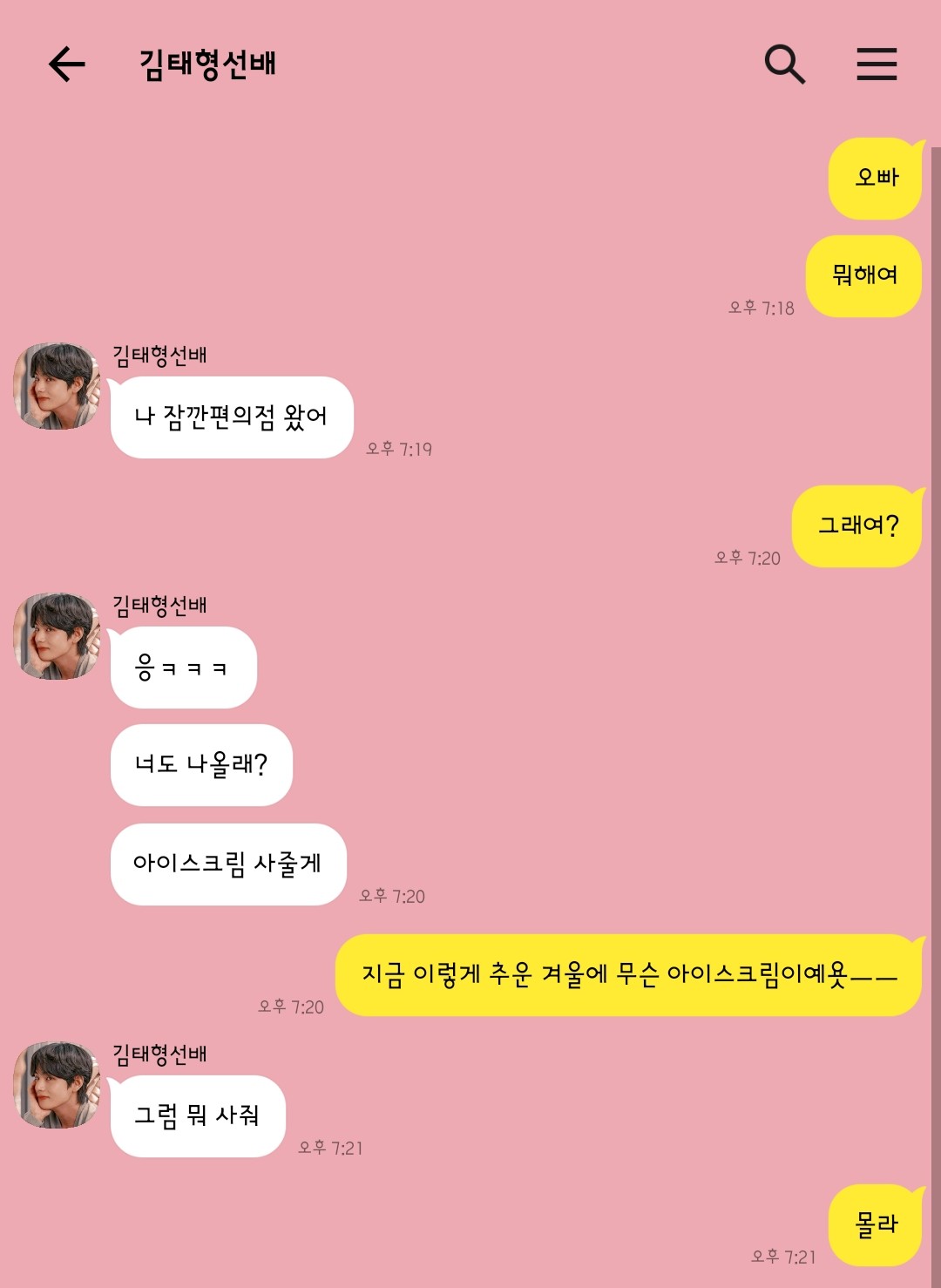941x1288 pixels.
Task: Open profile photo beside '그럼 뭐 사줘'
Action: [x=58, y=1085]
